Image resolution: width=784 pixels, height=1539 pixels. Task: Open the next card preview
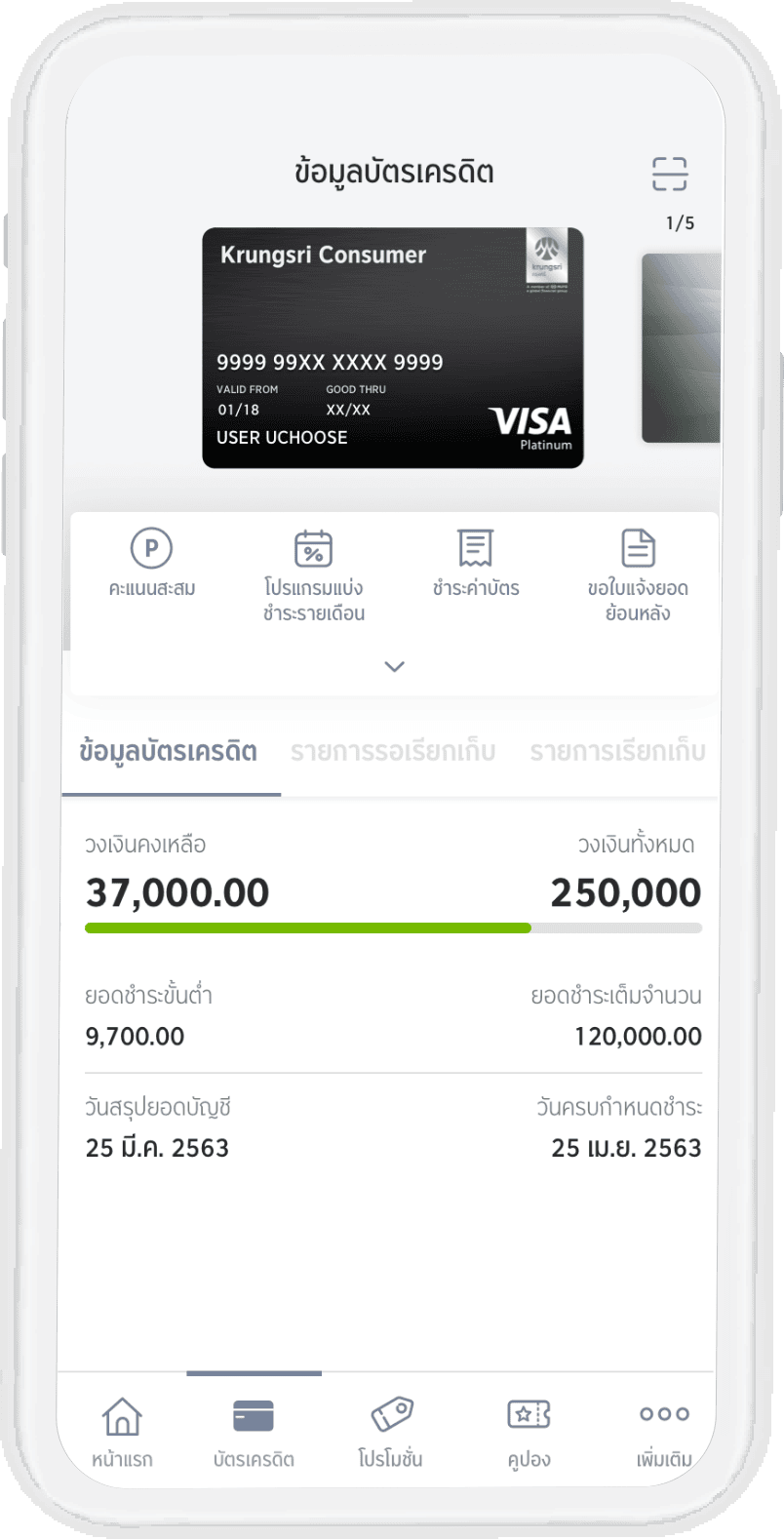point(682,348)
